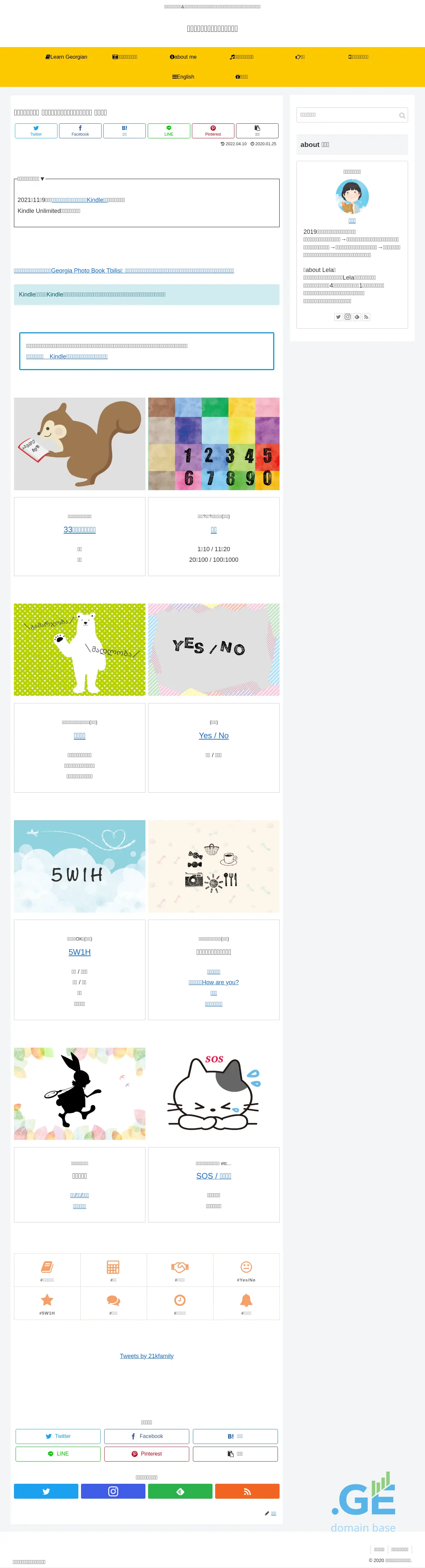Open the Yes / No lesson link
Image resolution: width=425 pixels, height=1568 pixels.
(213, 736)
